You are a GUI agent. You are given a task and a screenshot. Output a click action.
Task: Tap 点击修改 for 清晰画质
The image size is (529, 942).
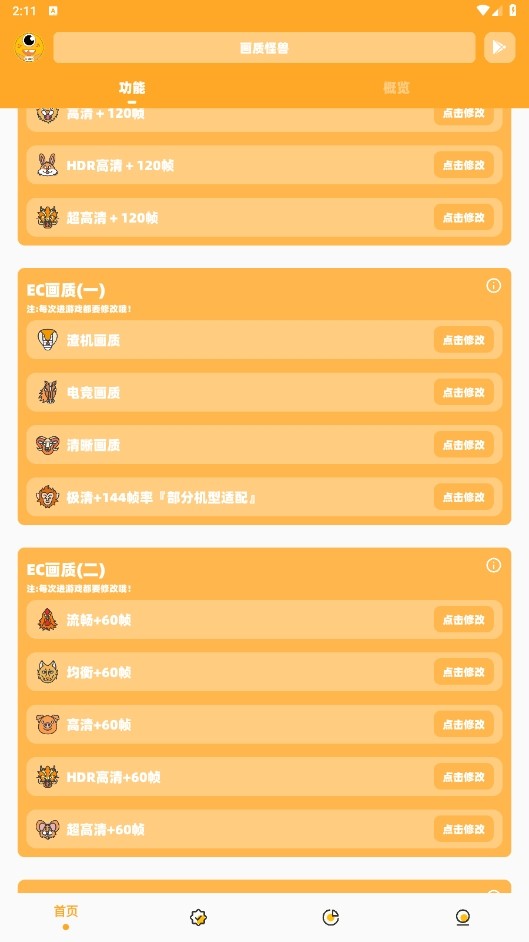pyautogui.click(x=464, y=445)
